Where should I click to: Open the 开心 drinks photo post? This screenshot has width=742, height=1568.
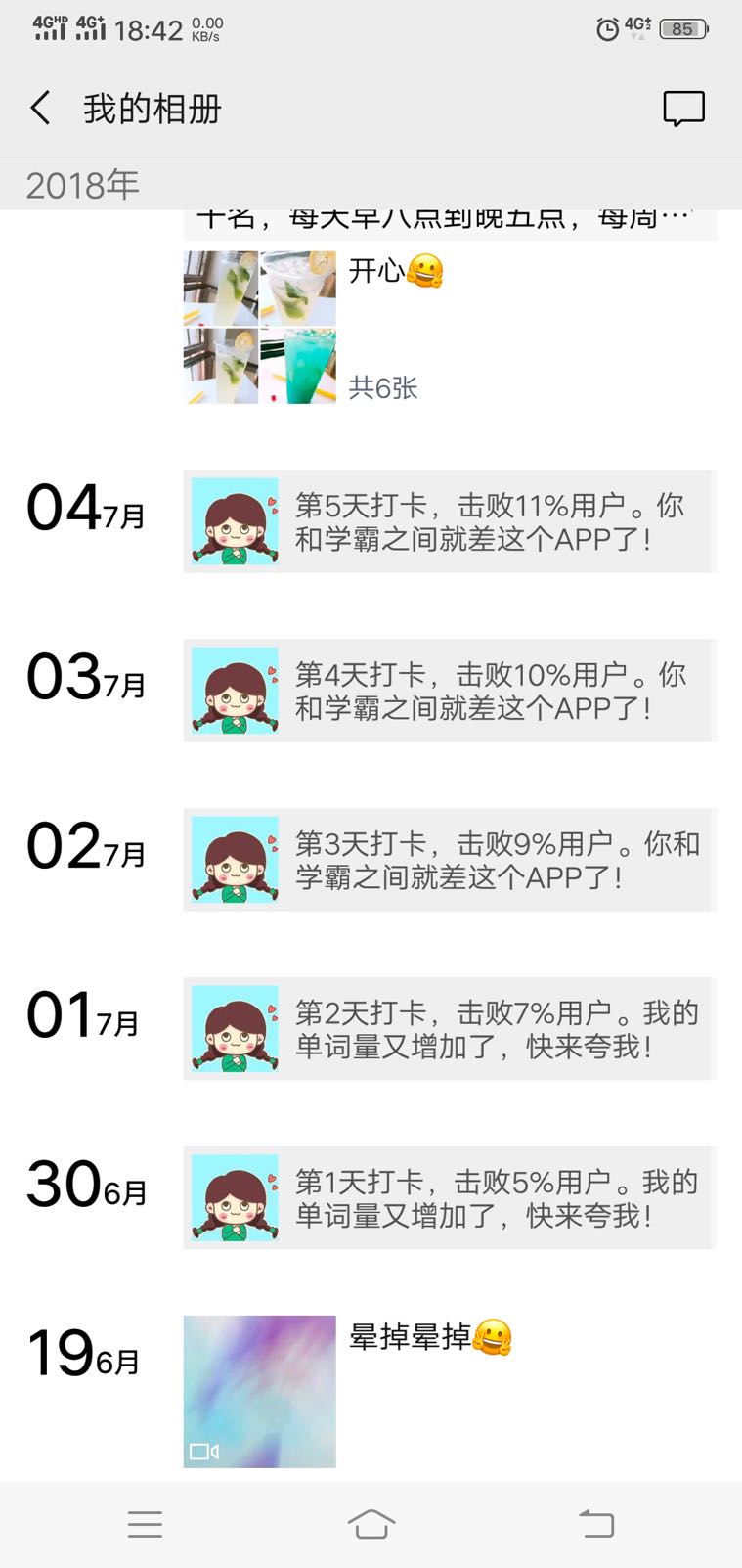260,328
